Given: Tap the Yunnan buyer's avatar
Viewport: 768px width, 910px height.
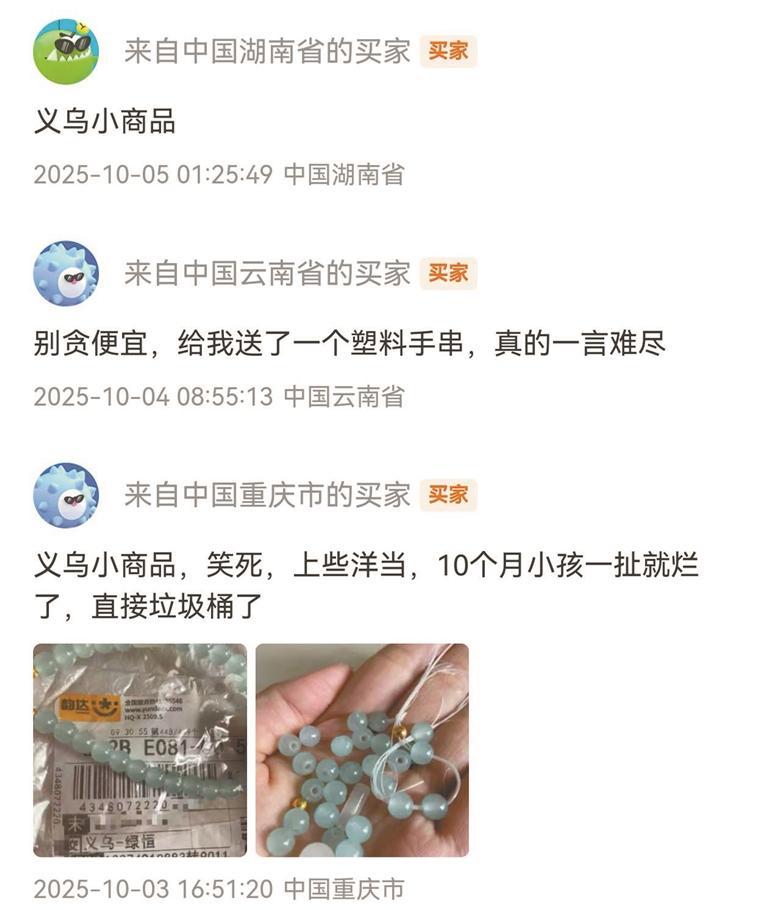Looking at the screenshot, I should click(66, 273).
